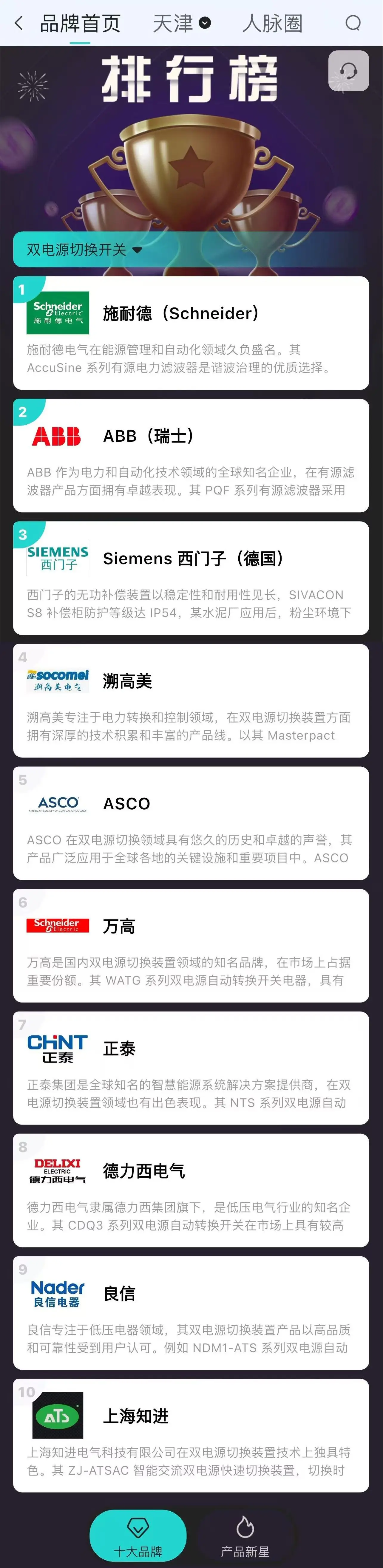View the 正泰 brand card
The image size is (383, 1568).
click(191, 1068)
